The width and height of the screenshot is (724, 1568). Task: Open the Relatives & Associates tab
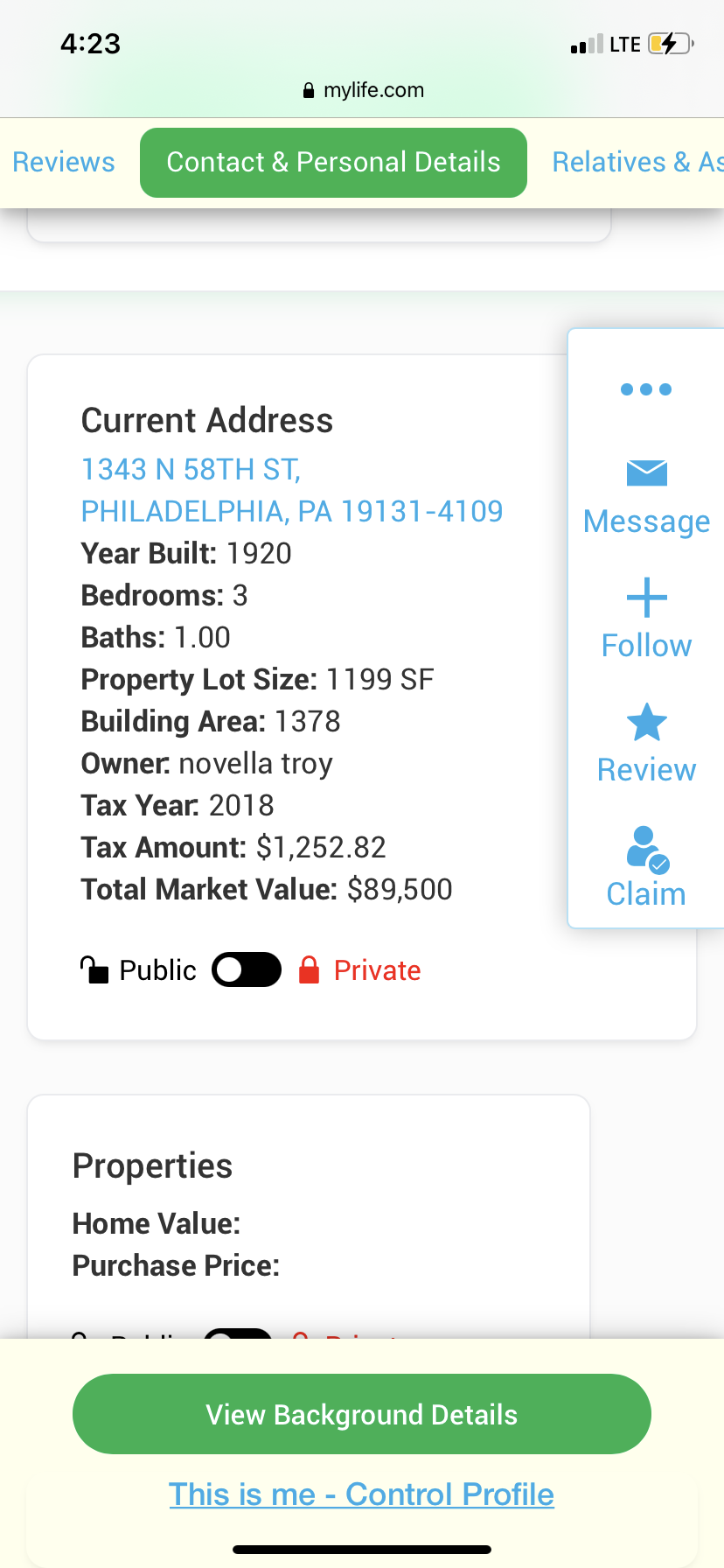tap(637, 162)
